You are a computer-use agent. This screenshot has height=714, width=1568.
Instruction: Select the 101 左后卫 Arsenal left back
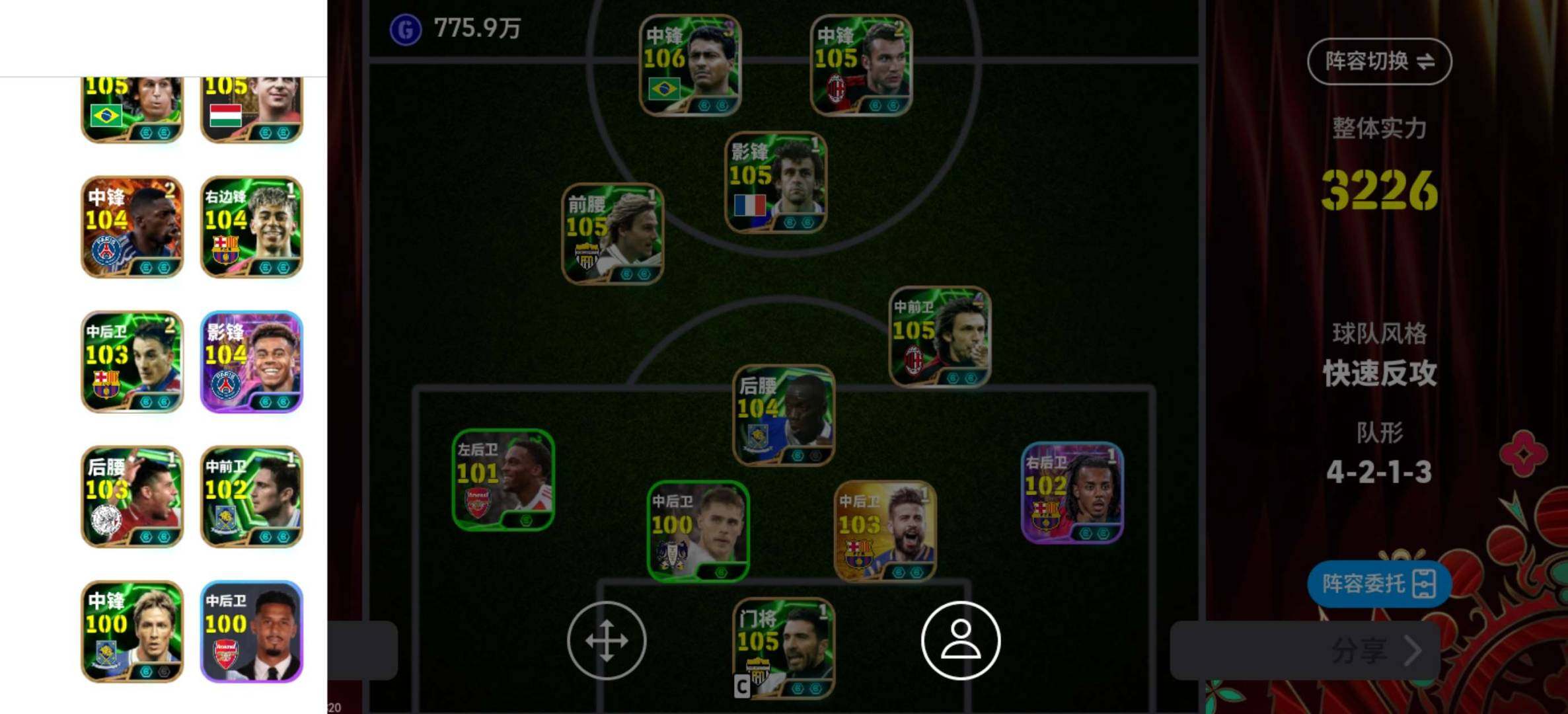[x=503, y=479]
